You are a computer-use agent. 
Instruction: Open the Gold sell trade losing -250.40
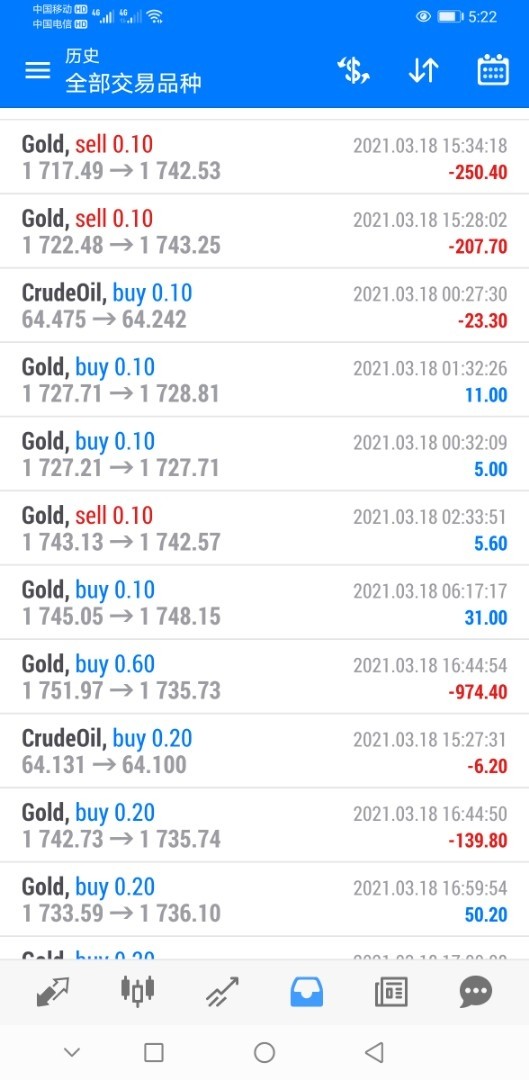pos(264,157)
